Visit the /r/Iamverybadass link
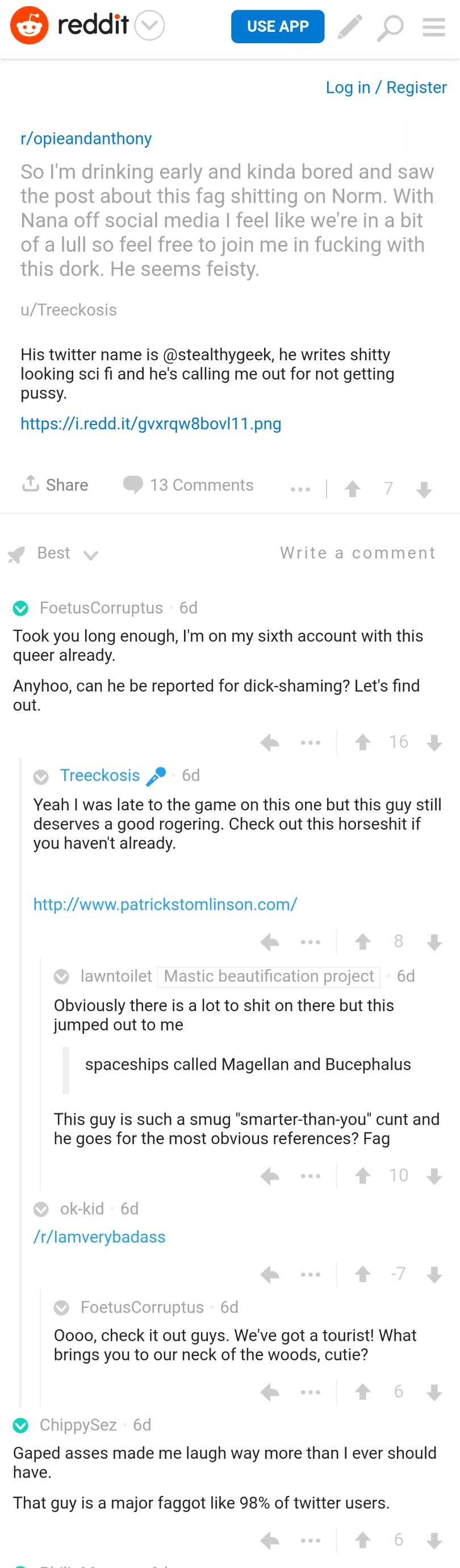The height and width of the screenshot is (1568, 460). pyautogui.click(x=99, y=1237)
